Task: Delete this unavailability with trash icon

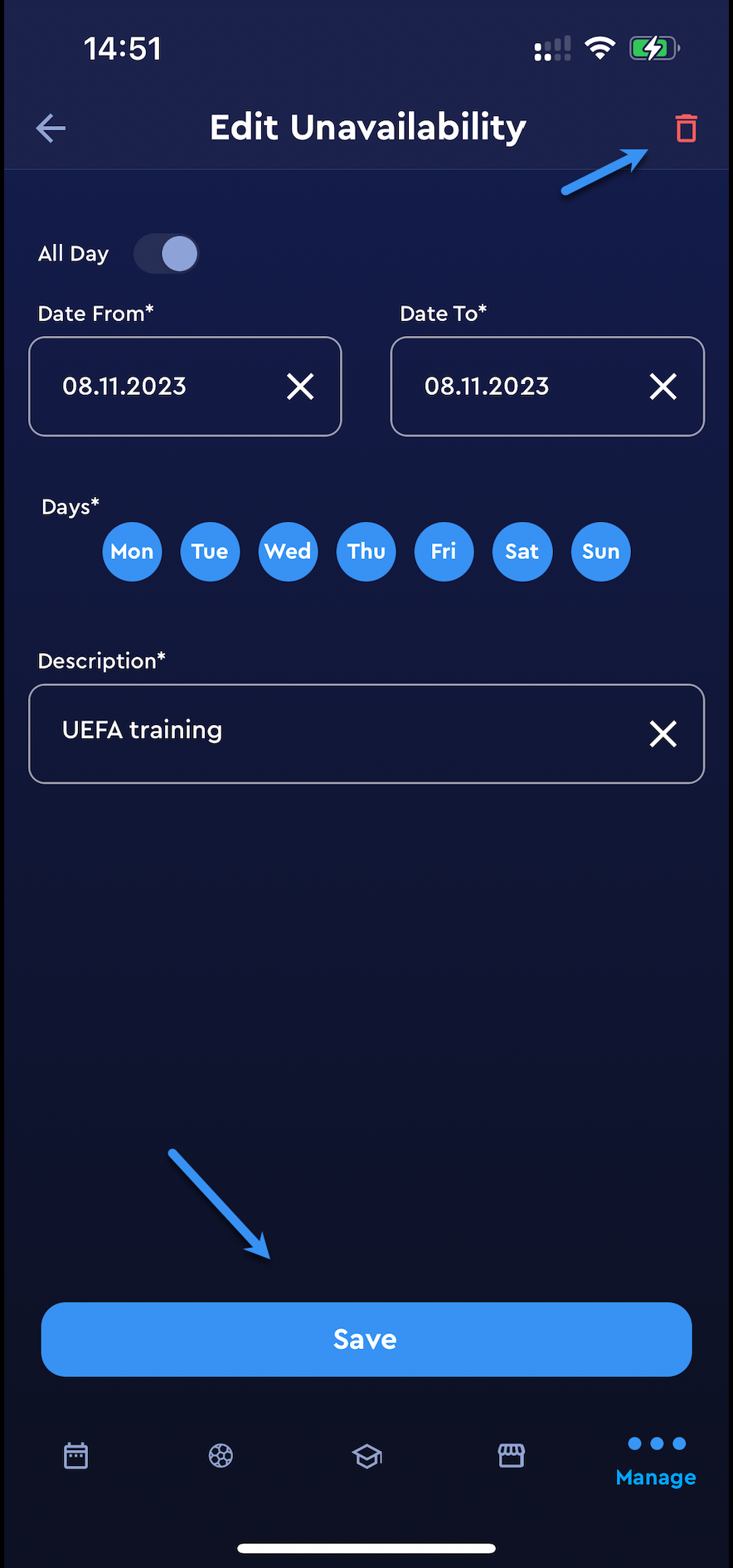Action: point(686,129)
